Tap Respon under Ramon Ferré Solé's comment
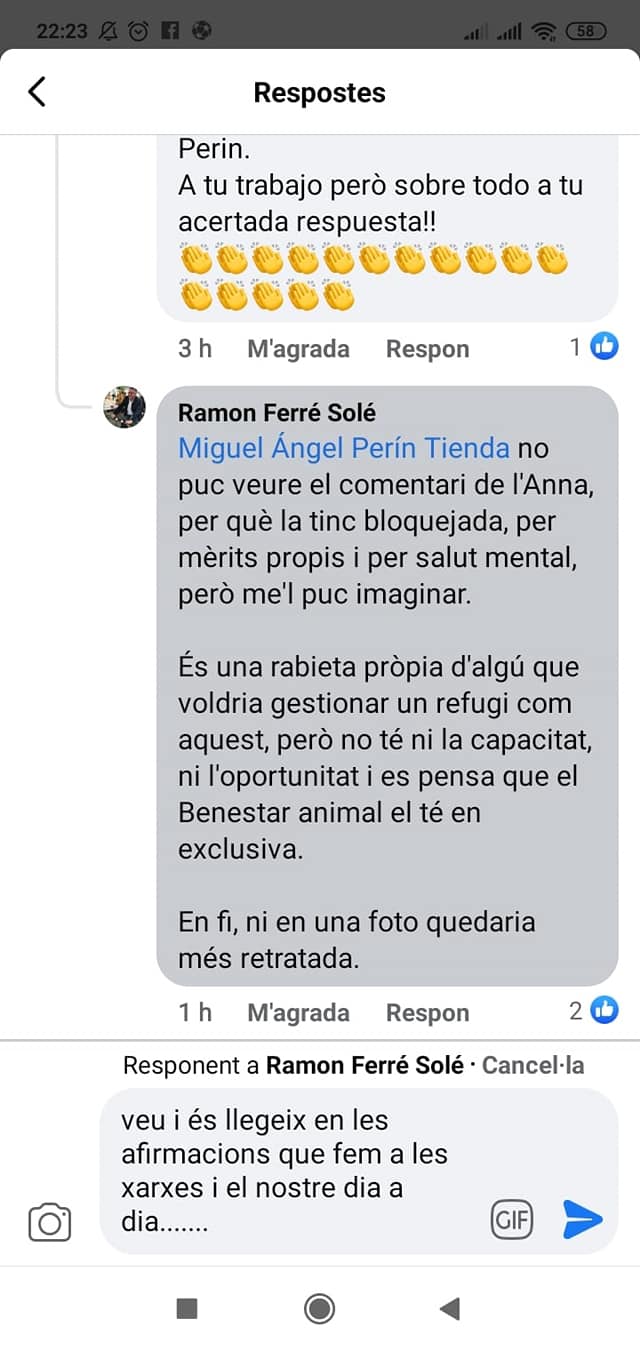The image size is (640, 1351). coord(427,1013)
